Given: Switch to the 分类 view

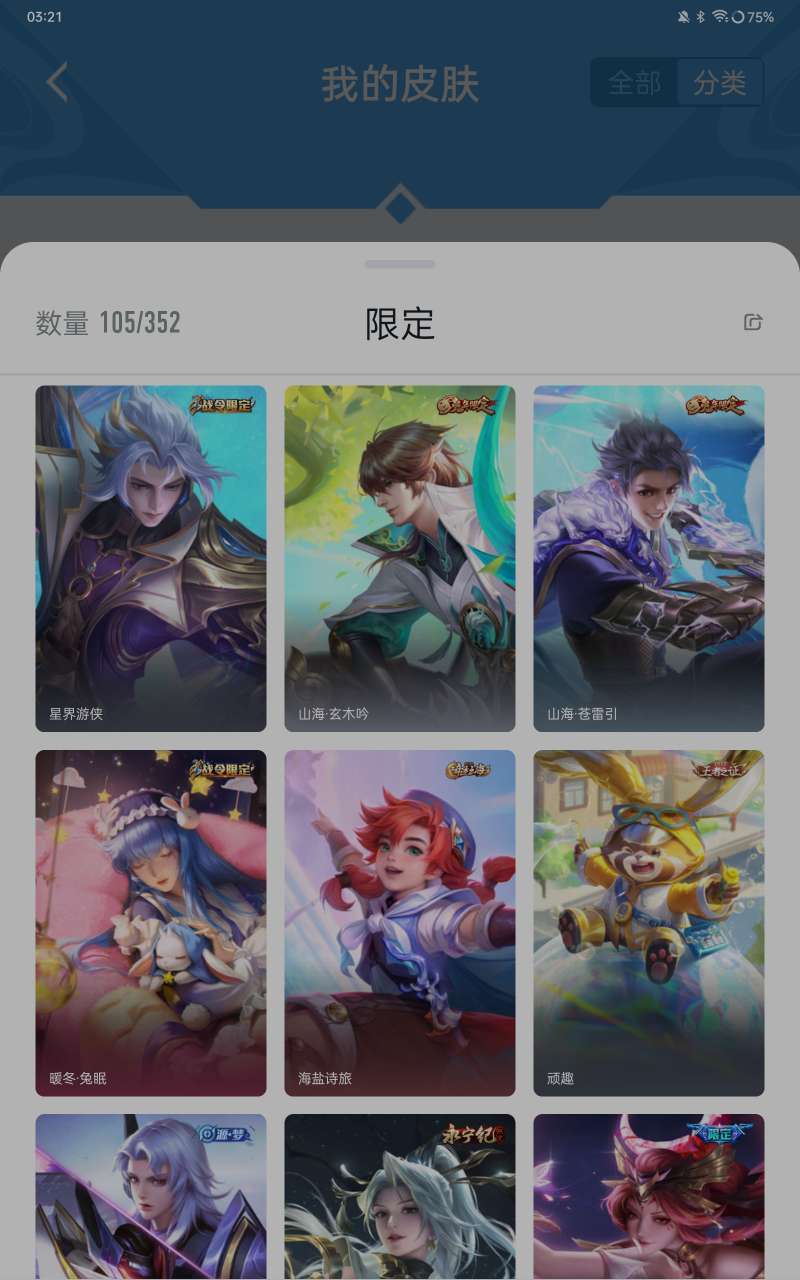Looking at the screenshot, I should tap(720, 83).
